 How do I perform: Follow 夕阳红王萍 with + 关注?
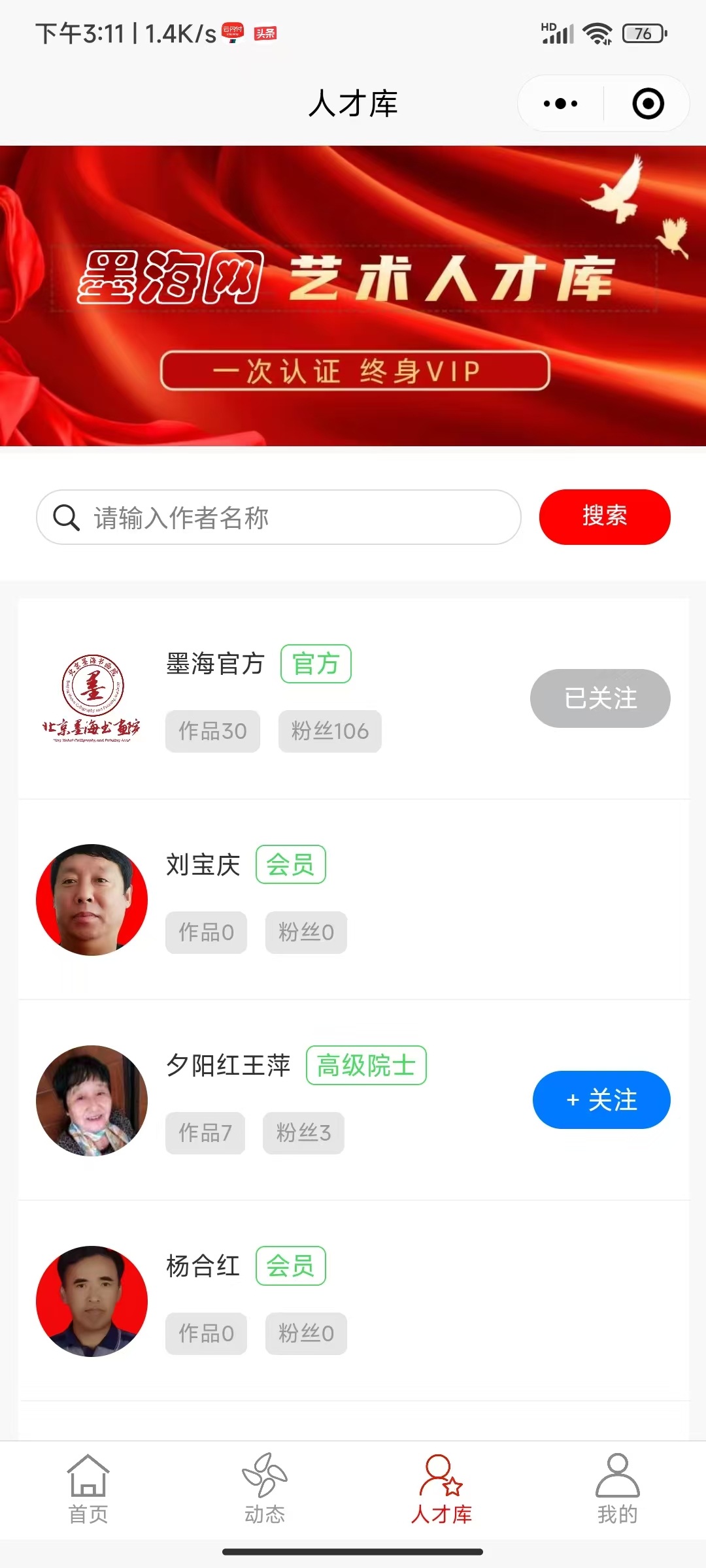[601, 1100]
